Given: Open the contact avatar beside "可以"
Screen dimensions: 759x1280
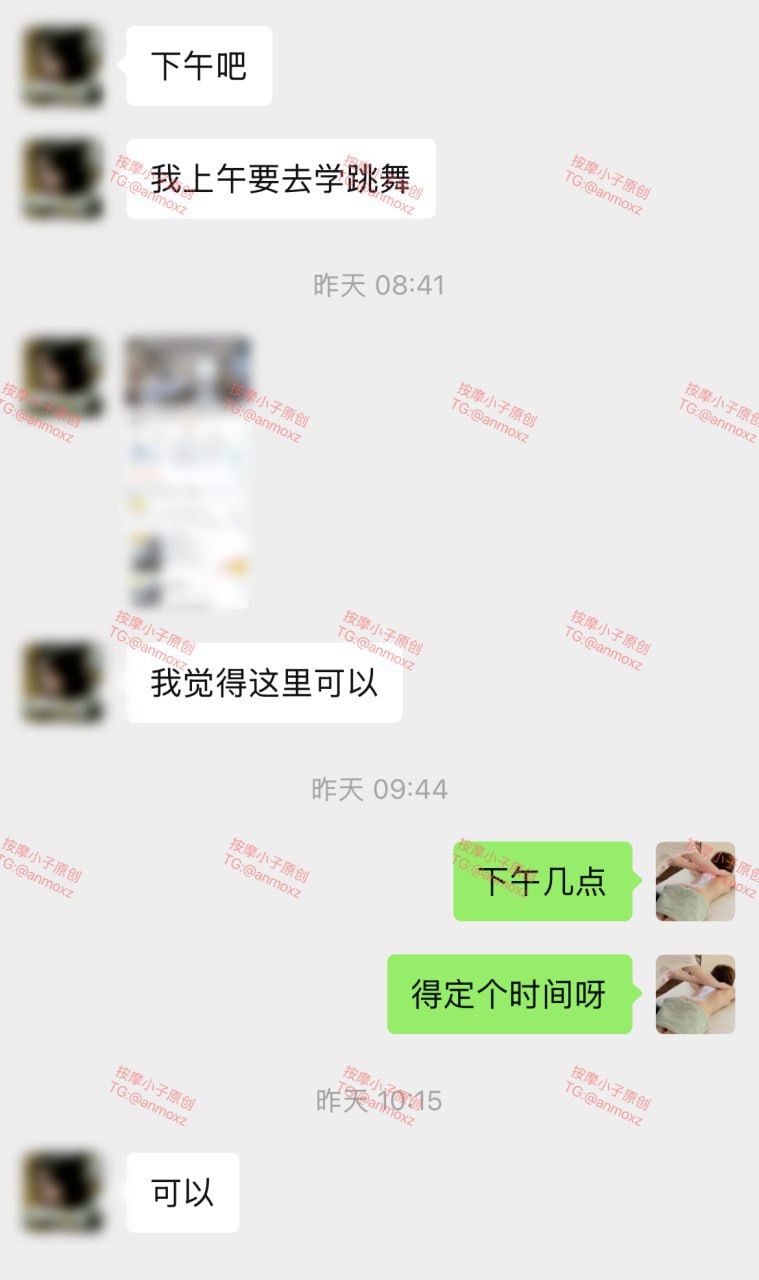Looking at the screenshot, I should 63,1193.
